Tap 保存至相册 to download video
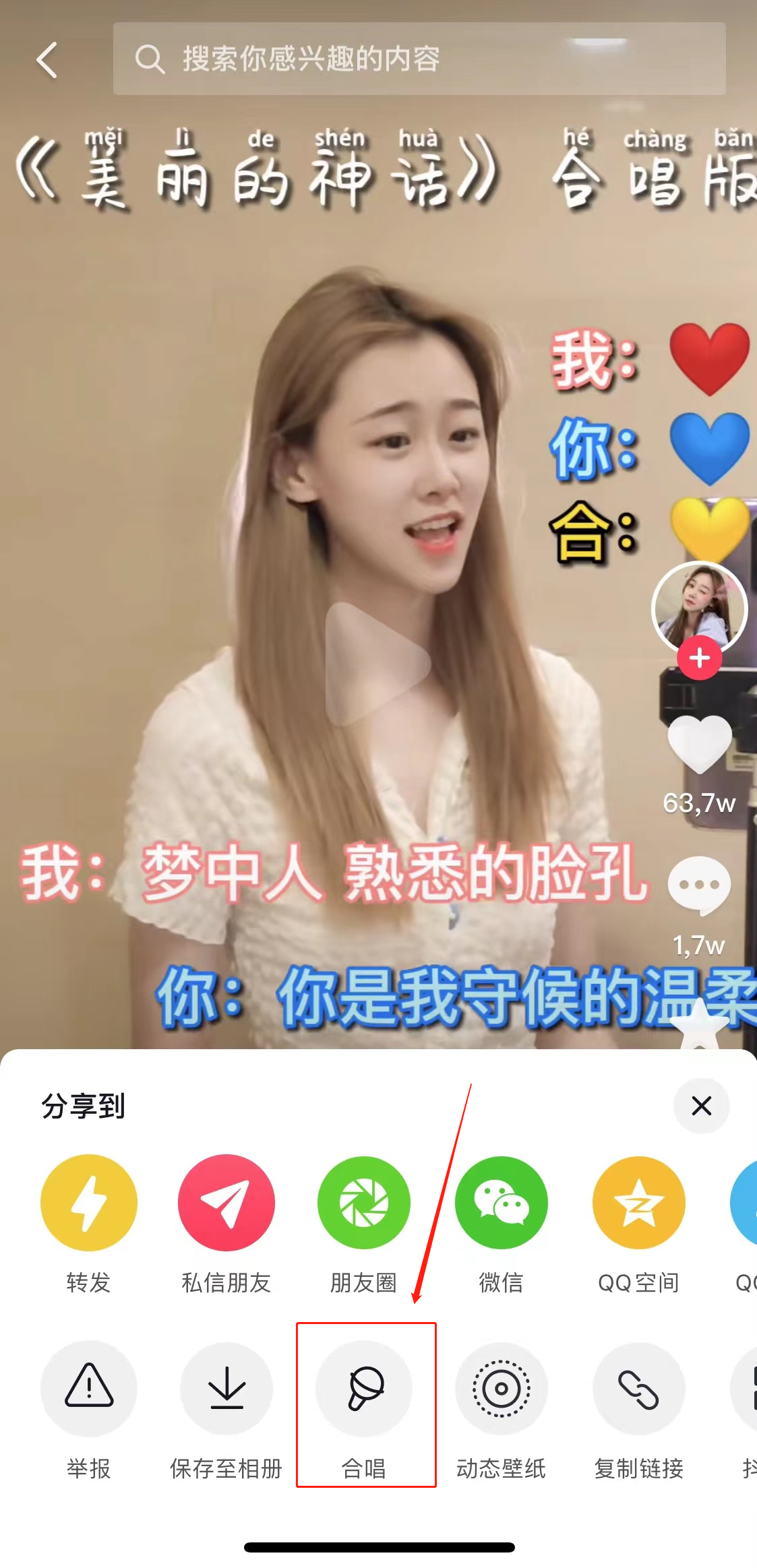Viewport: 757px width, 1568px height. pos(226,1388)
